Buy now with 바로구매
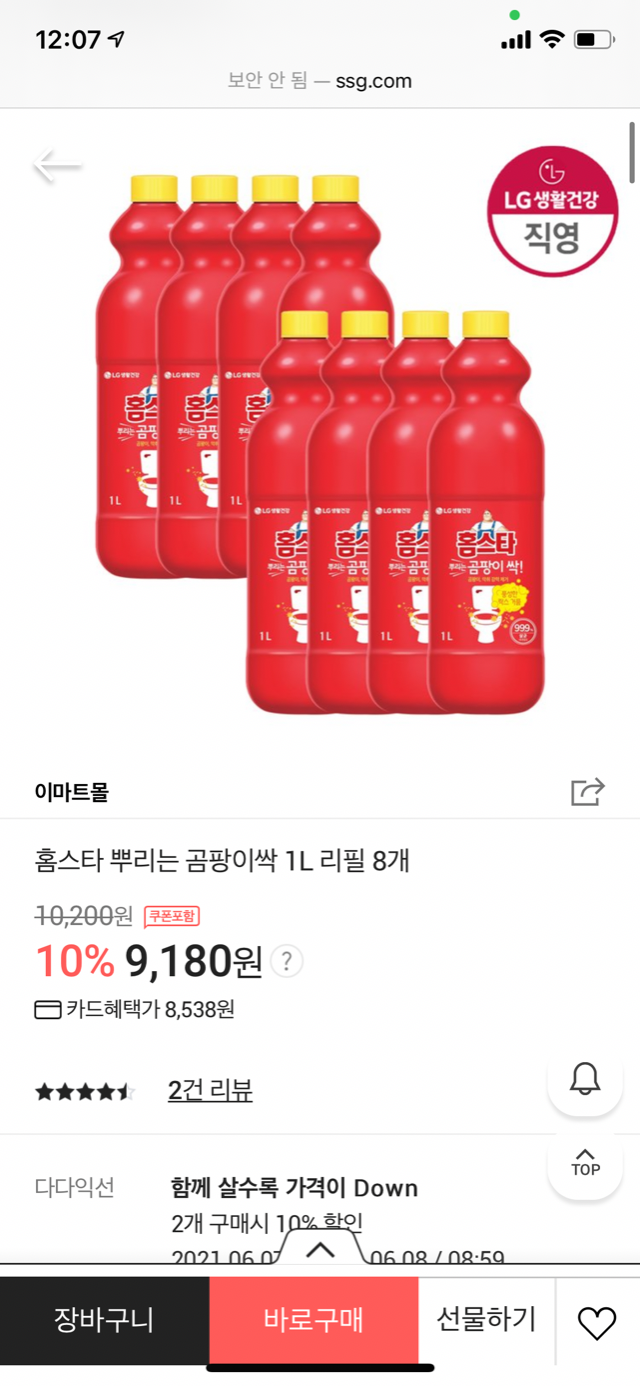The width and height of the screenshot is (640, 1386). tap(313, 1320)
